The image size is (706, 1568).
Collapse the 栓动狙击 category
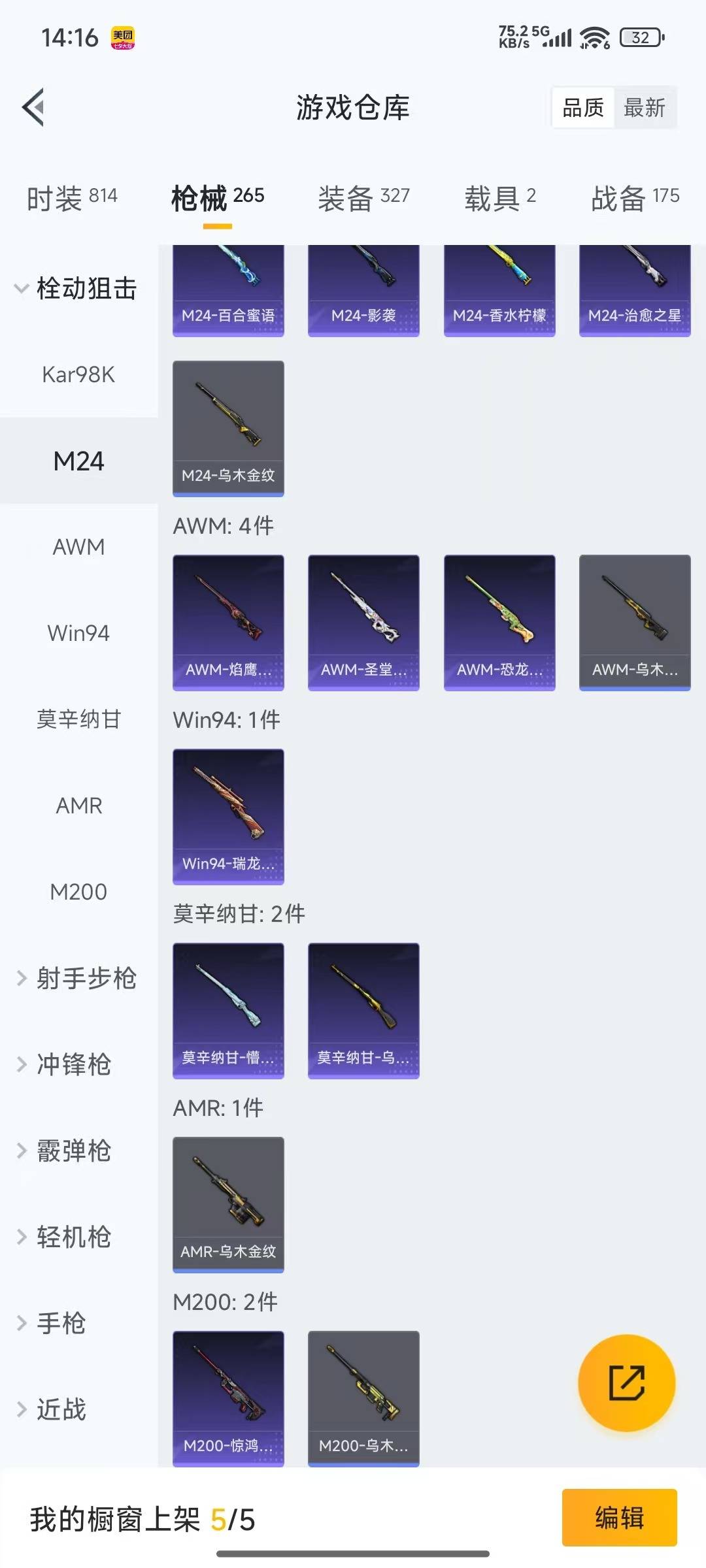pyautogui.click(x=76, y=288)
